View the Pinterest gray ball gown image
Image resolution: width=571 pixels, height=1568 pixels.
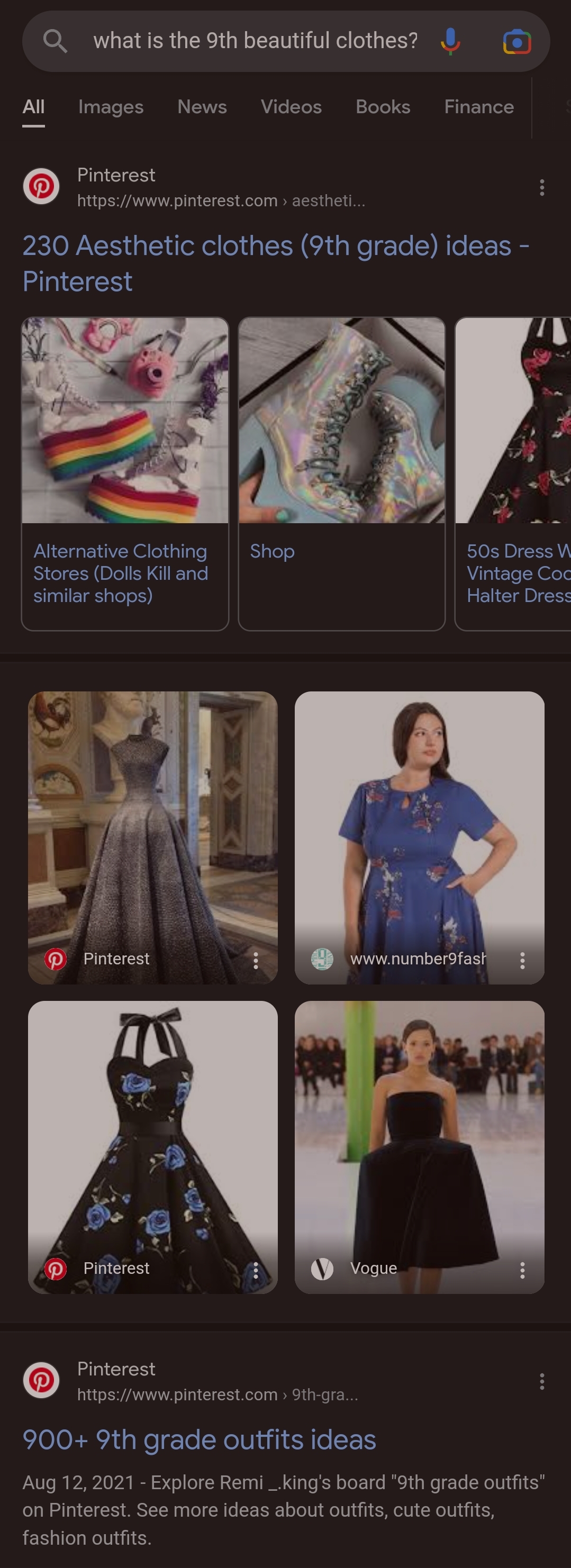[x=152, y=822]
